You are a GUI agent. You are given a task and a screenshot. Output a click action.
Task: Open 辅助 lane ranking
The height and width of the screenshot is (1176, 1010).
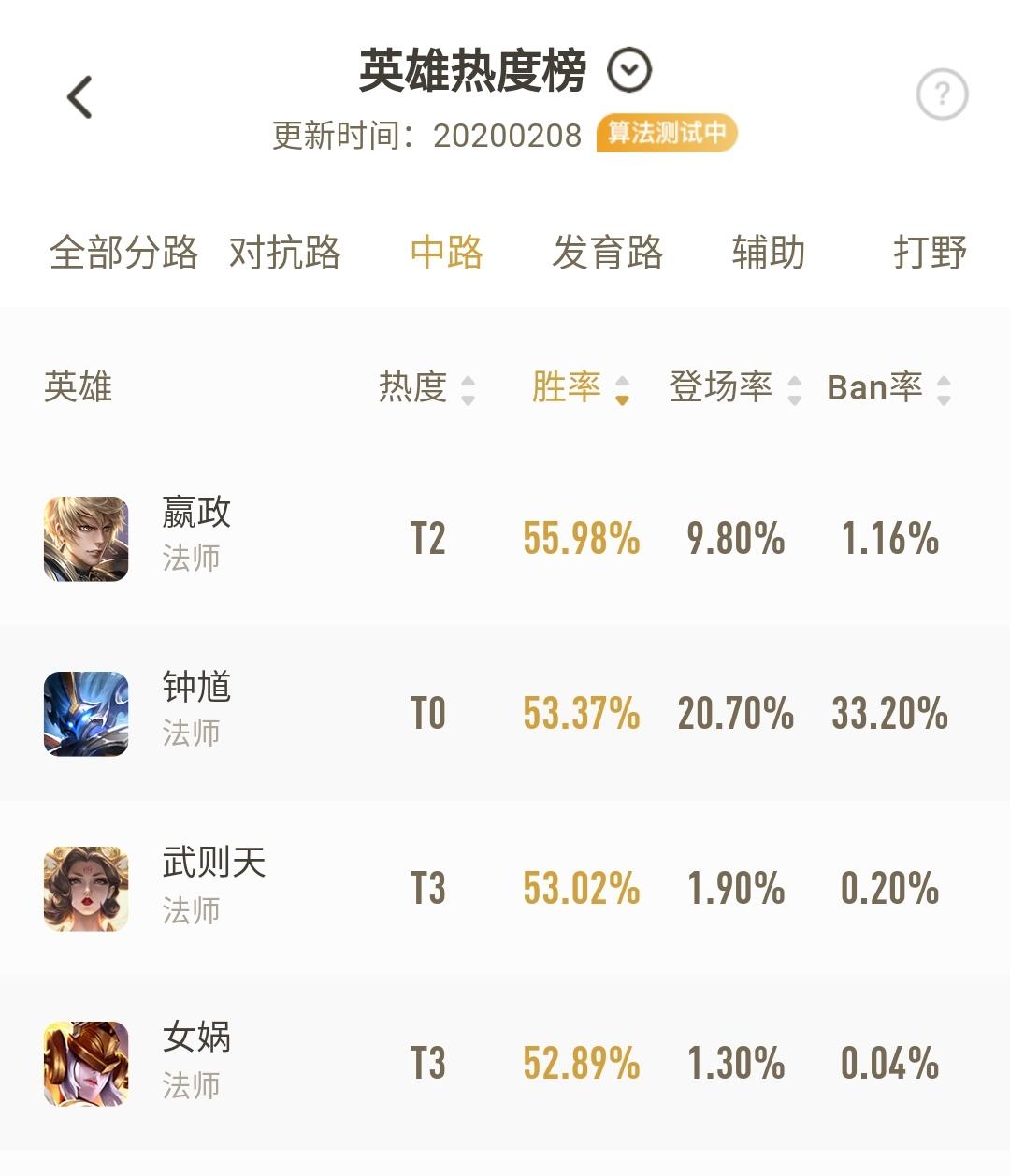pos(768,254)
